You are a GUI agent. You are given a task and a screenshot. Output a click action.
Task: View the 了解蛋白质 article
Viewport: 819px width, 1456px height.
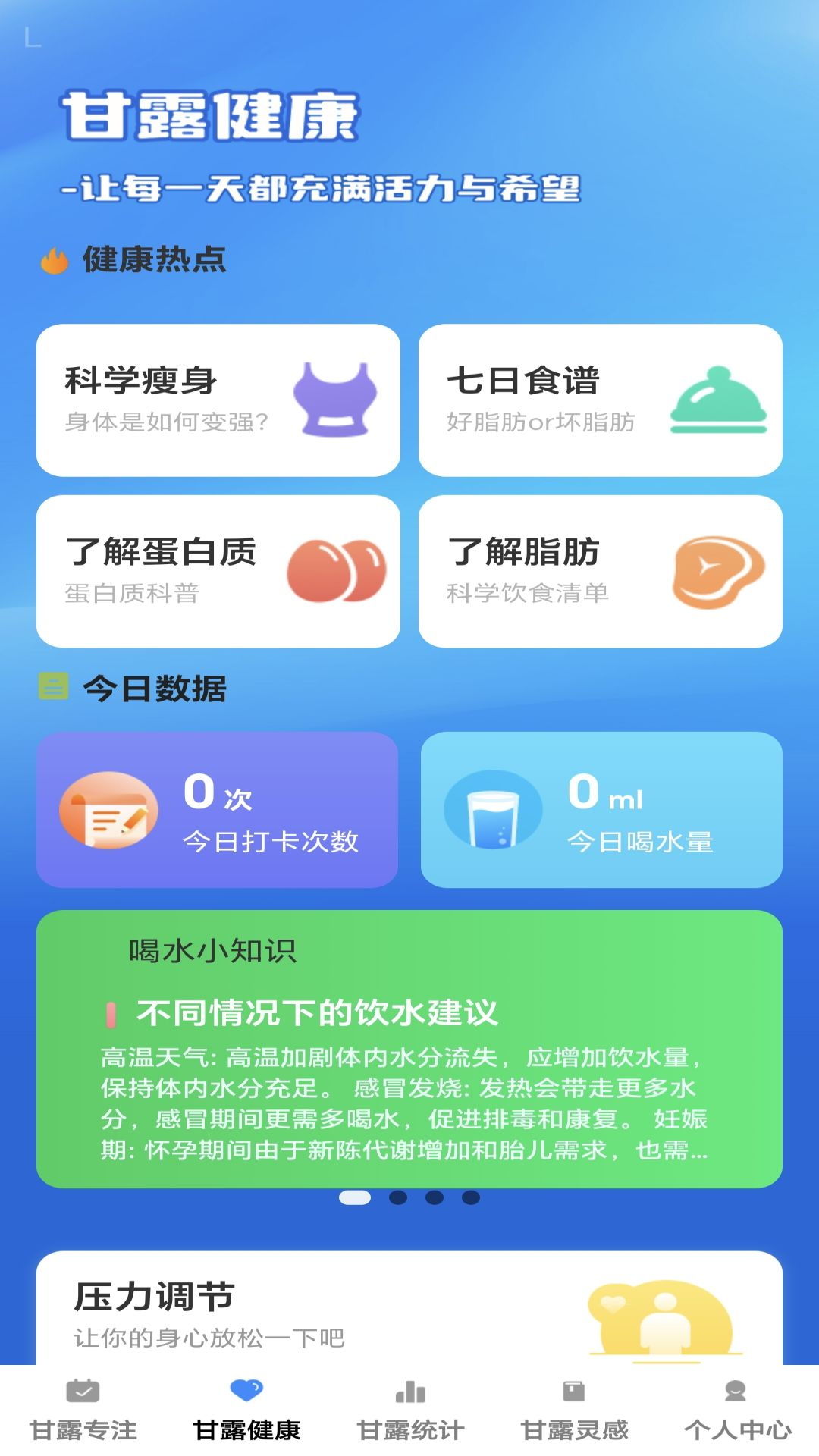(218, 571)
